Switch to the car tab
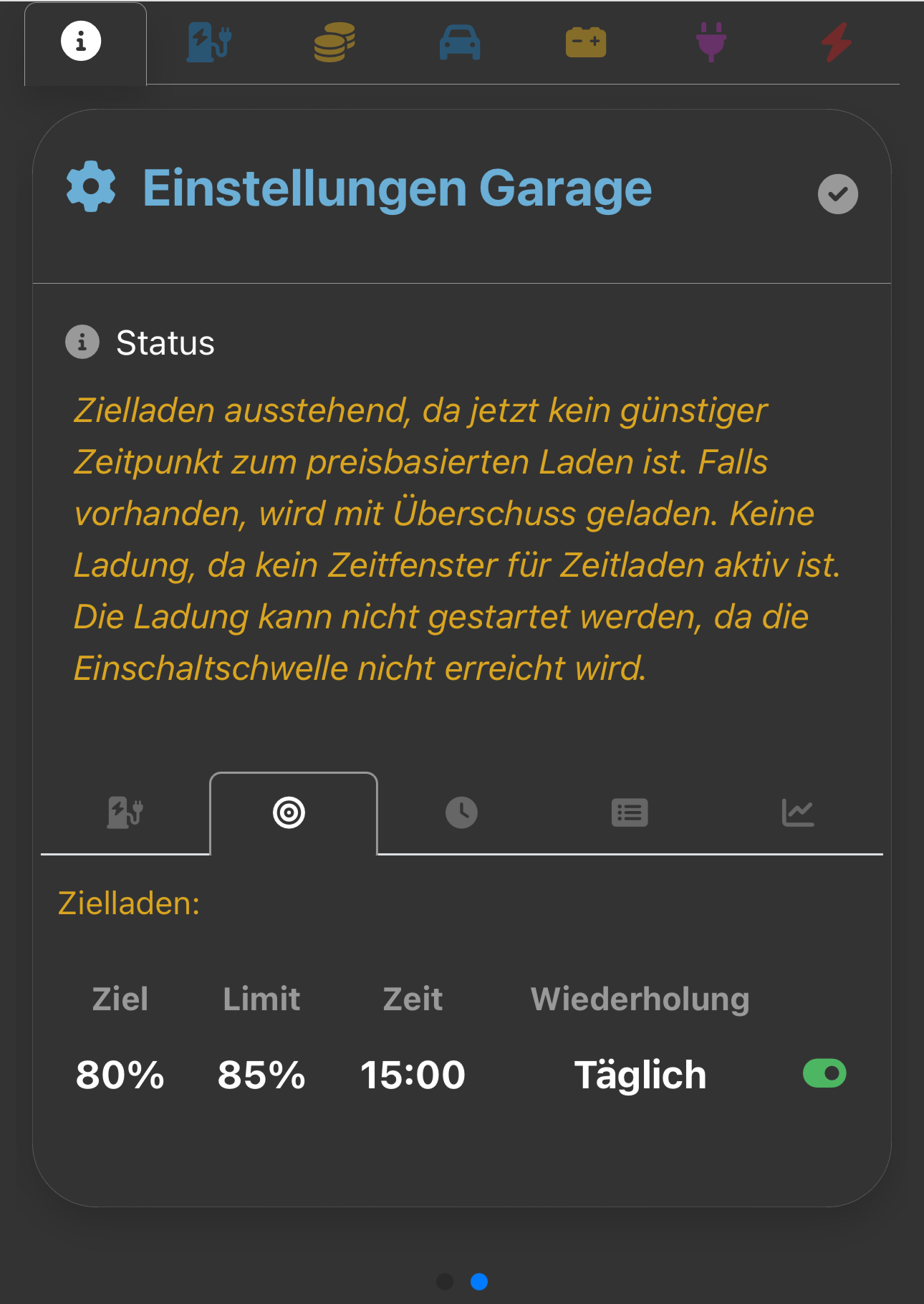Image resolution: width=924 pixels, height=1304 pixels. tap(460, 42)
